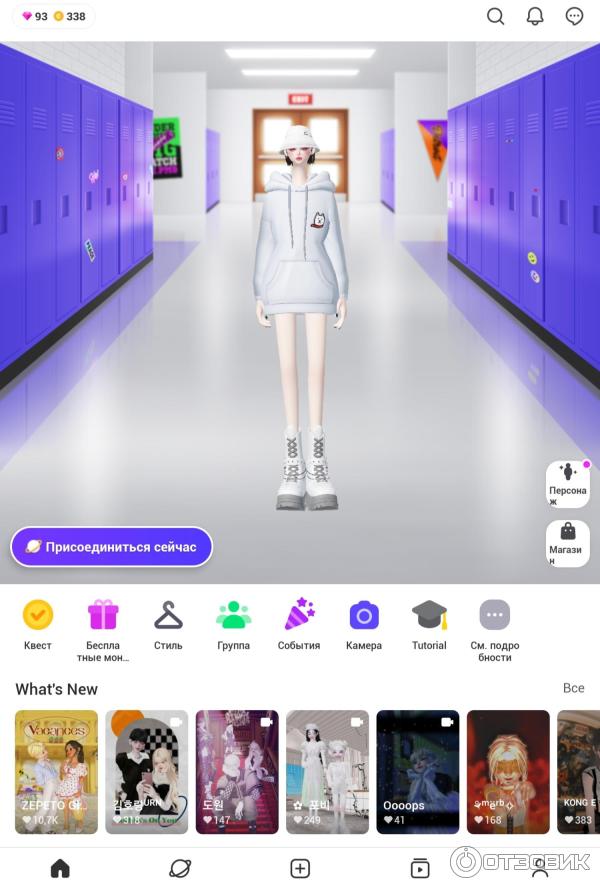
Task: Open the chat messages icon
Action: [574, 16]
